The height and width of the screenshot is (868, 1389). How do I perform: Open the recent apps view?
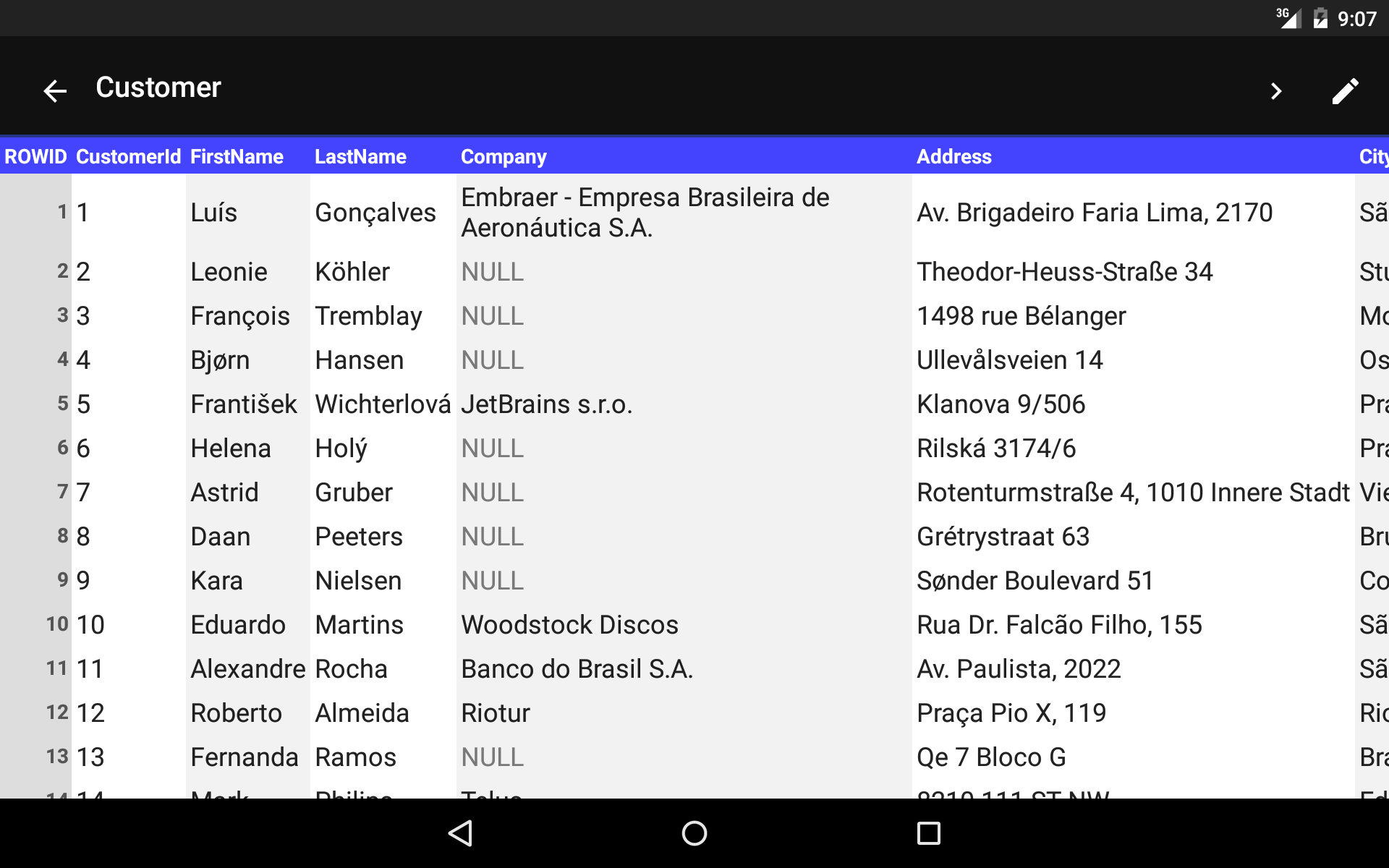(x=928, y=833)
